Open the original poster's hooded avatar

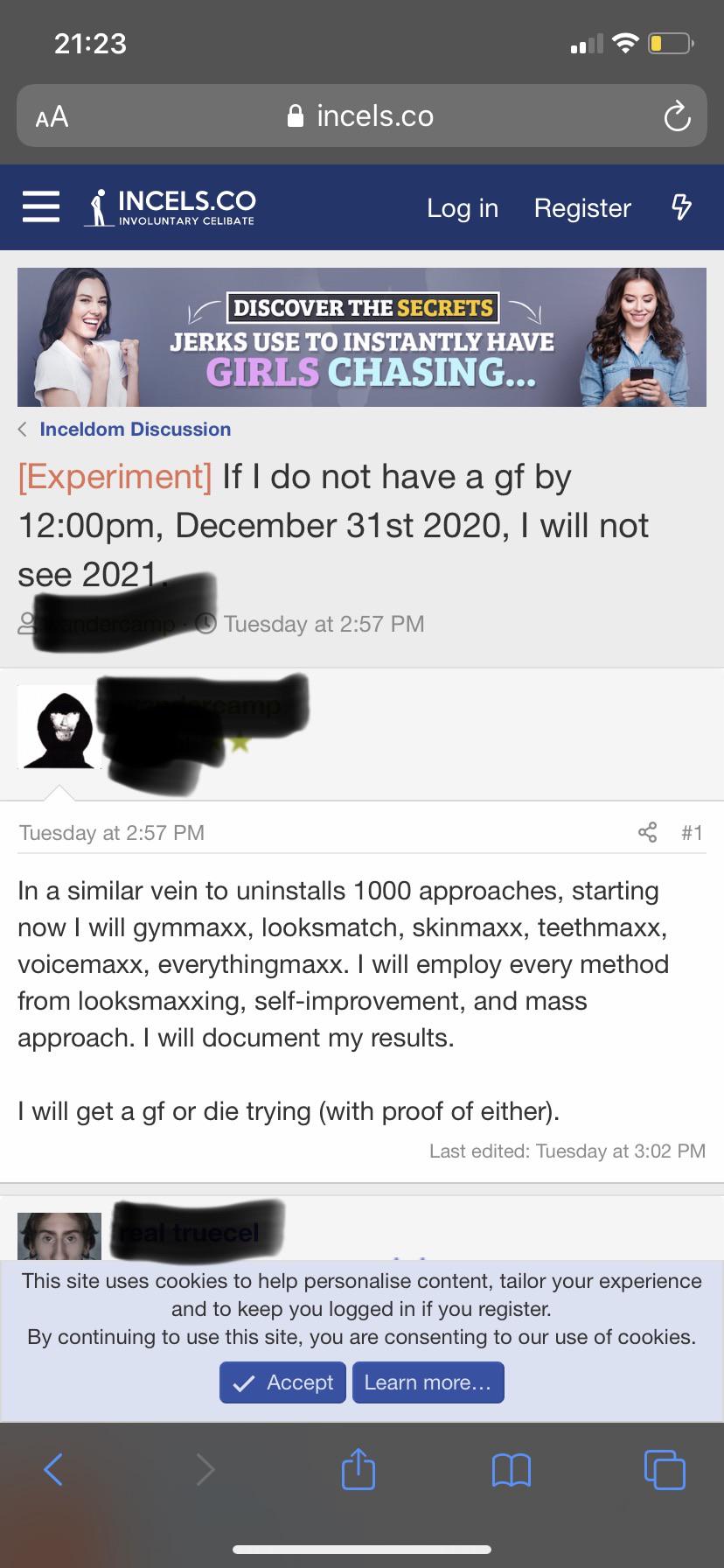(59, 726)
